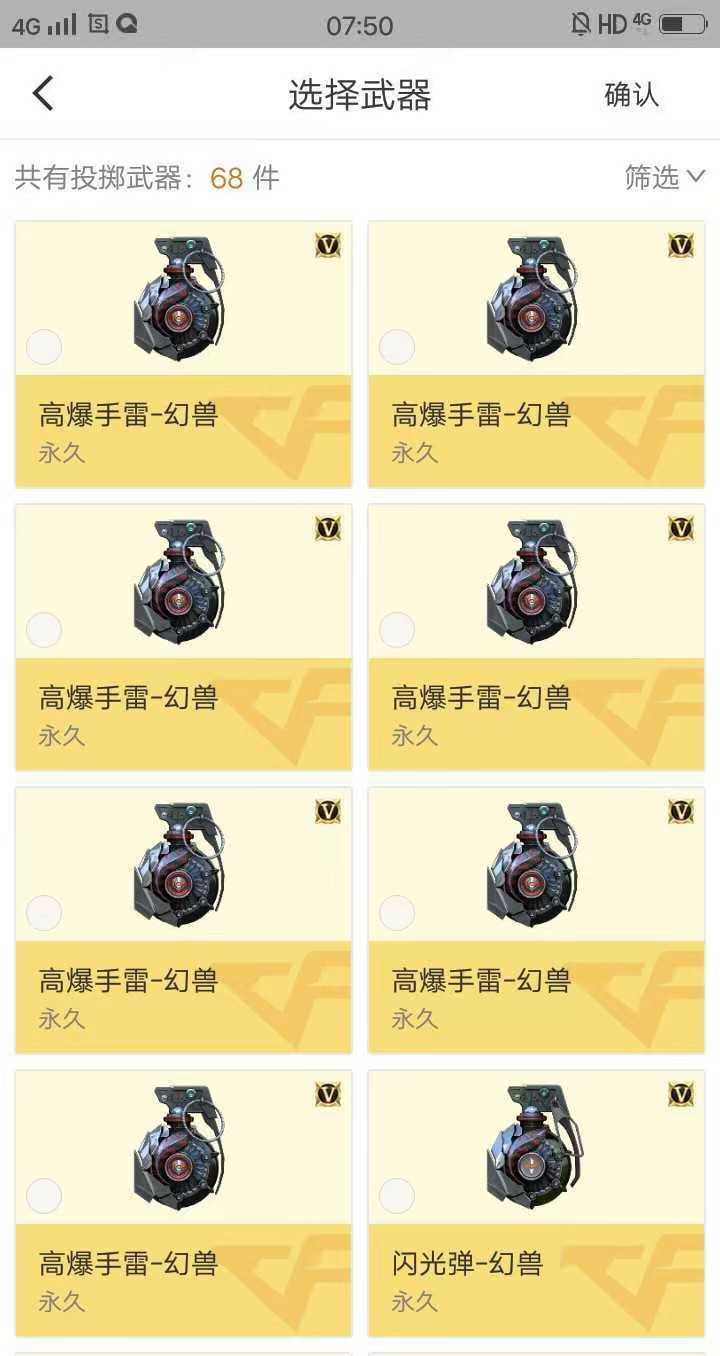
Task: Confirm the selection with 确认
Action: tap(631, 95)
